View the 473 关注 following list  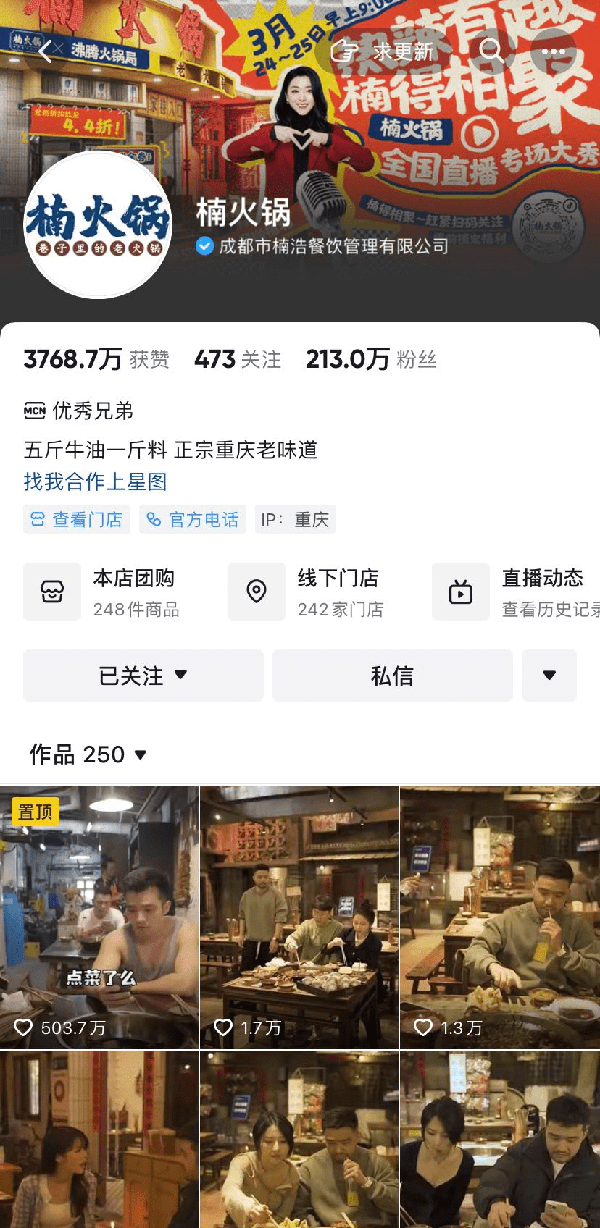click(237, 360)
